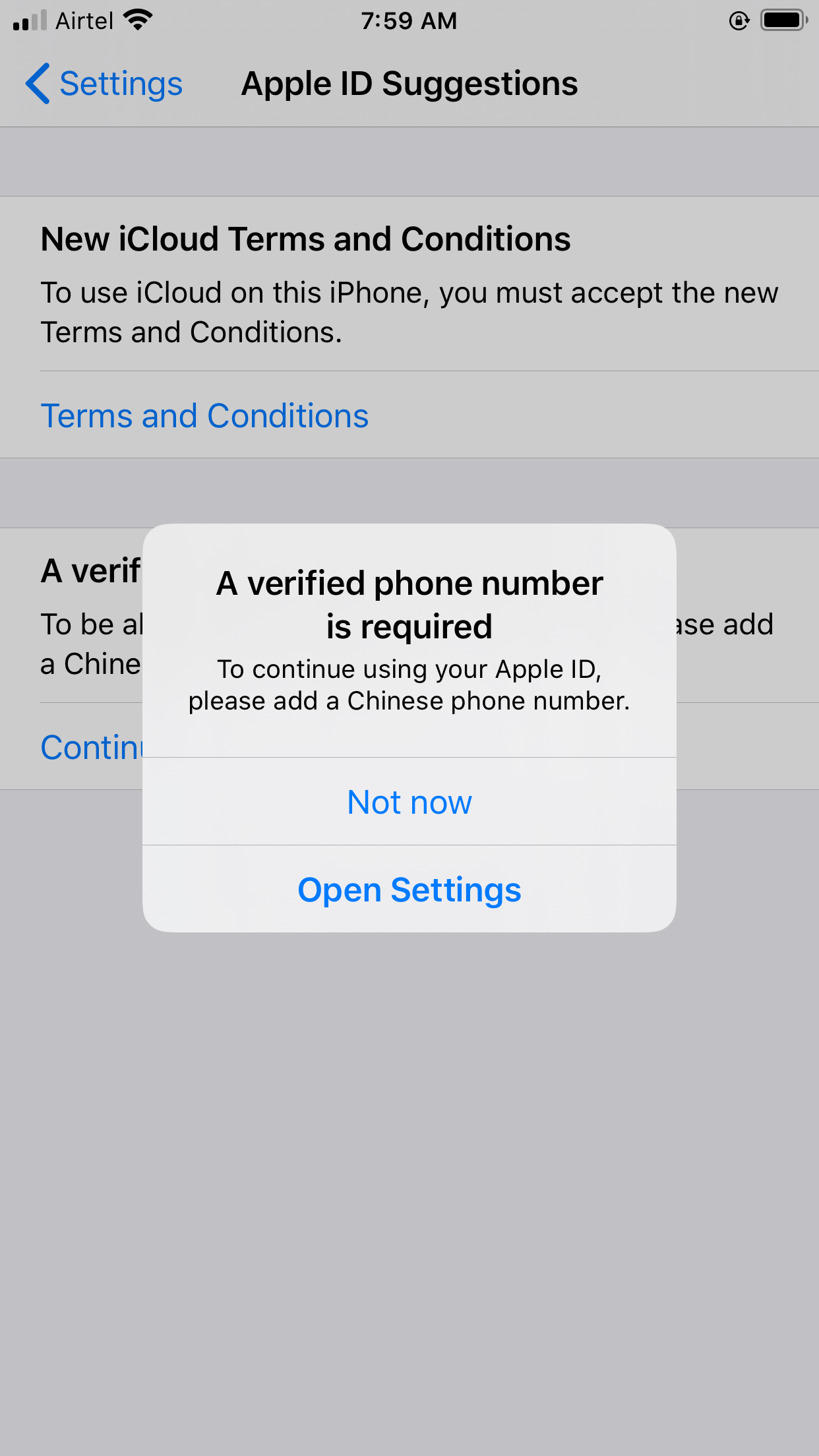Go back to Settings
The image size is (819, 1456).
pos(104,84)
